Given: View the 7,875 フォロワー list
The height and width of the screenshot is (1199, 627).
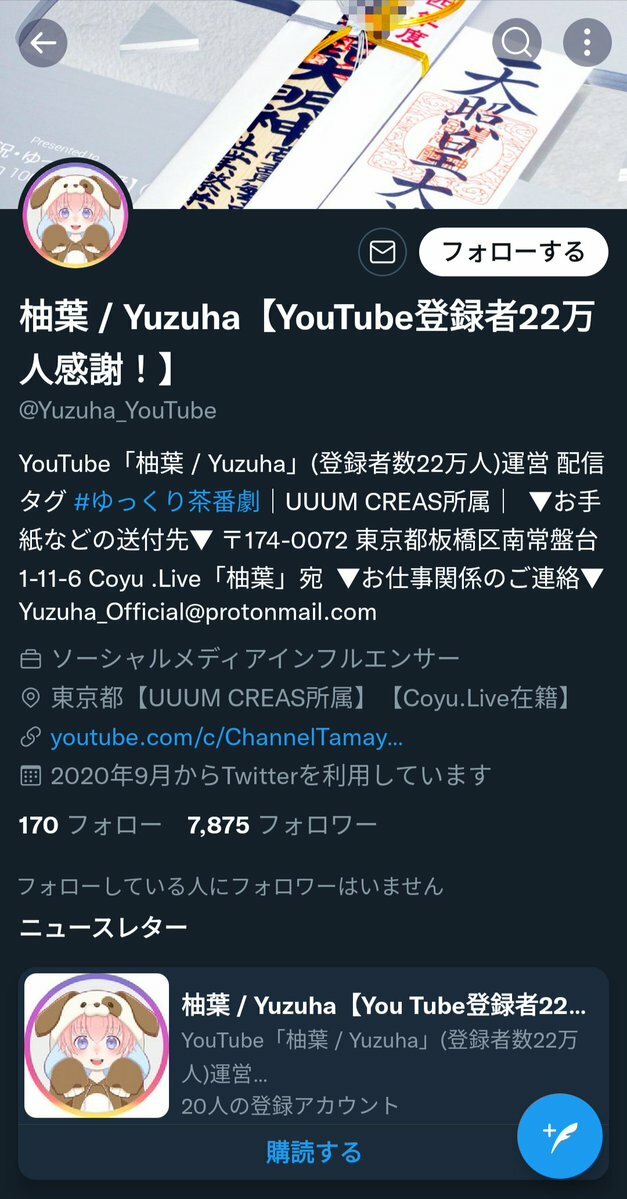Looking at the screenshot, I should (282, 825).
